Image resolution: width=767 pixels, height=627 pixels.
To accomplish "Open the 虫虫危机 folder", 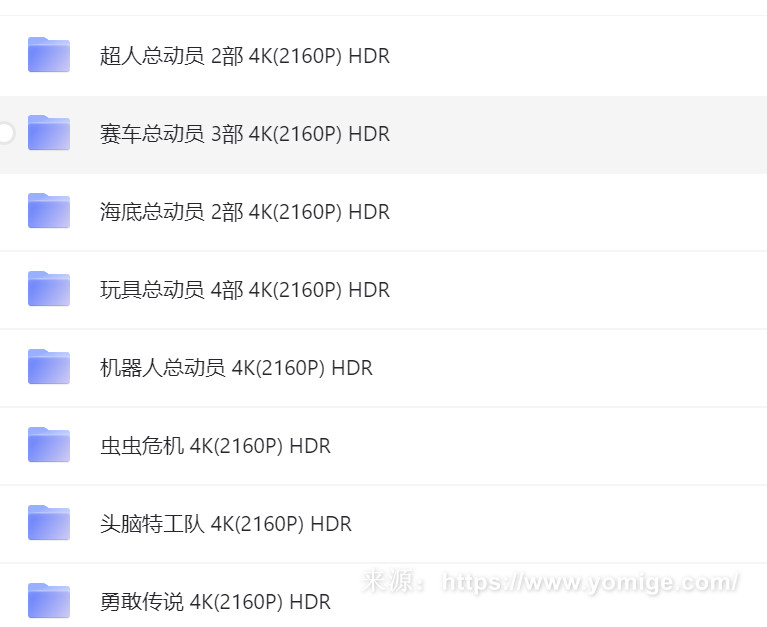I will pyautogui.click(x=215, y=446).
